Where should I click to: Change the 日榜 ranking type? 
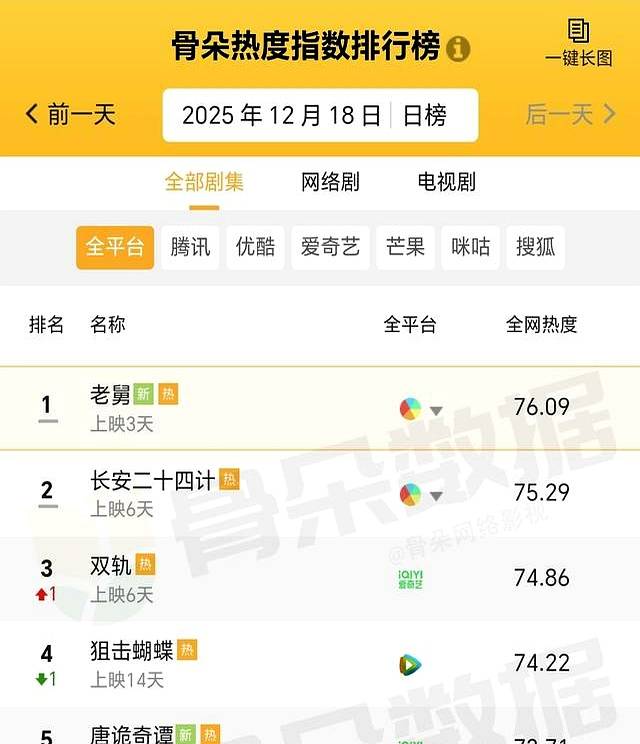[x=425, y=116]
